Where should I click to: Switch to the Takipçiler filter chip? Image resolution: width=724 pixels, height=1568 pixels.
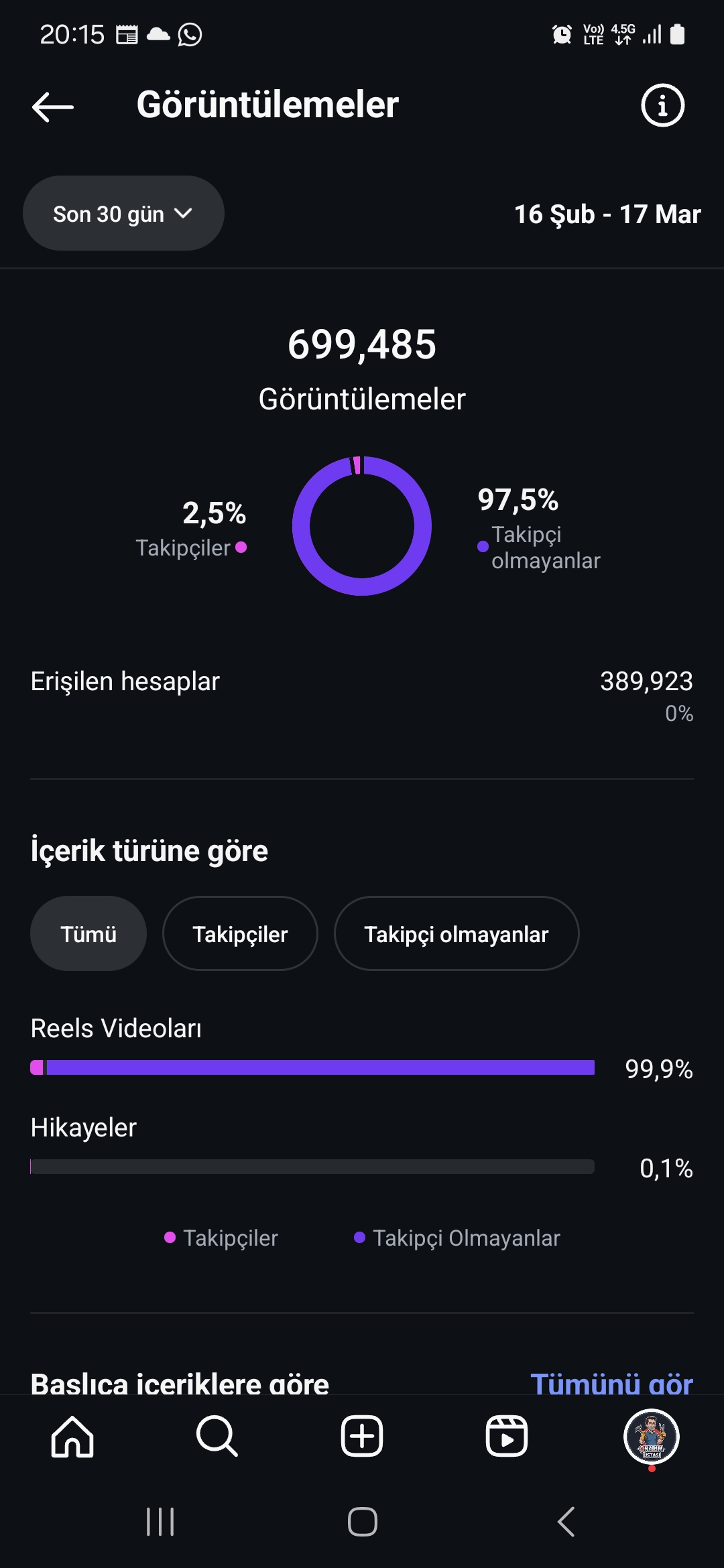[x=240, y=933]
